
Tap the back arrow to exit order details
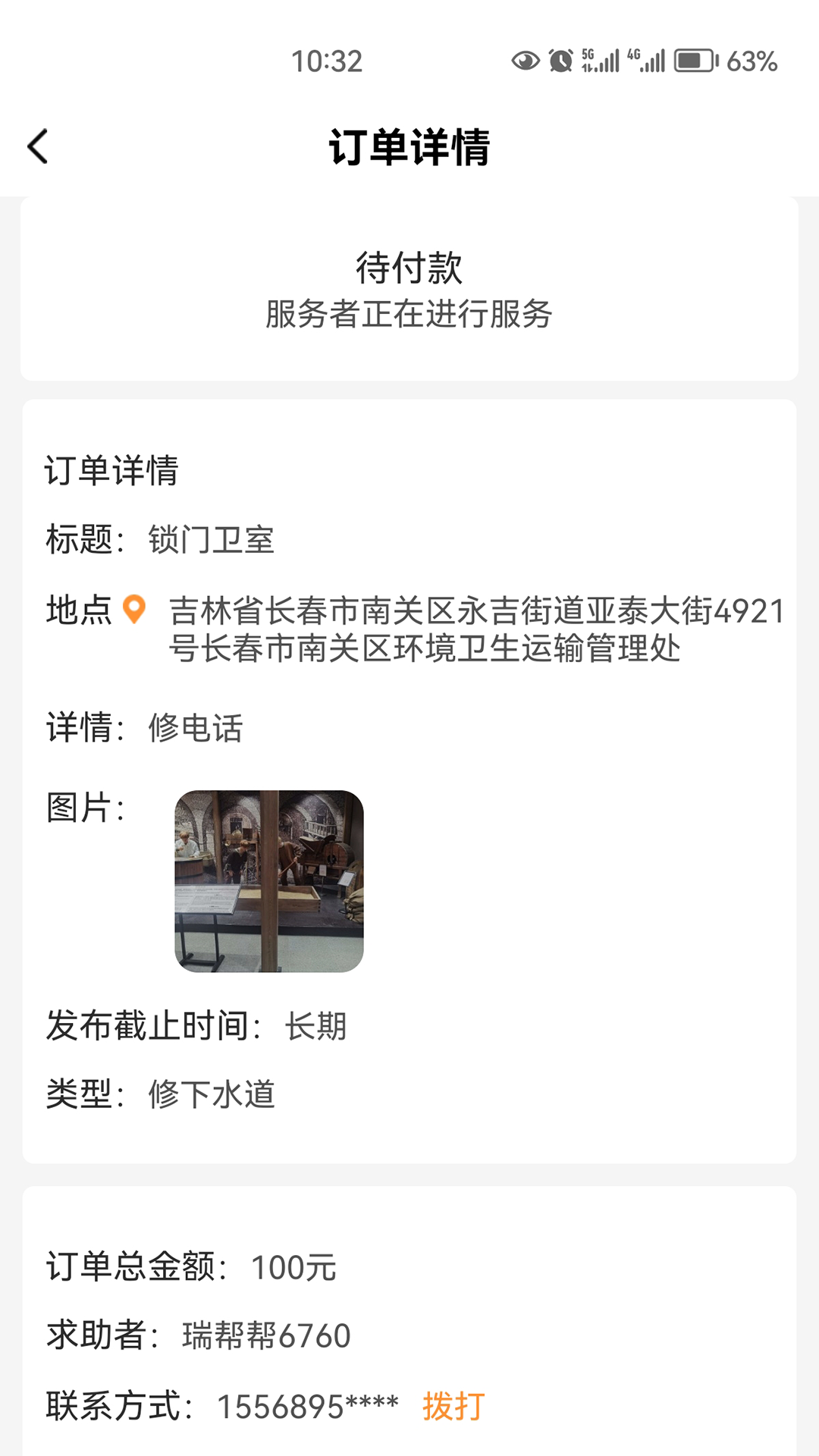[x=37, y=146]
